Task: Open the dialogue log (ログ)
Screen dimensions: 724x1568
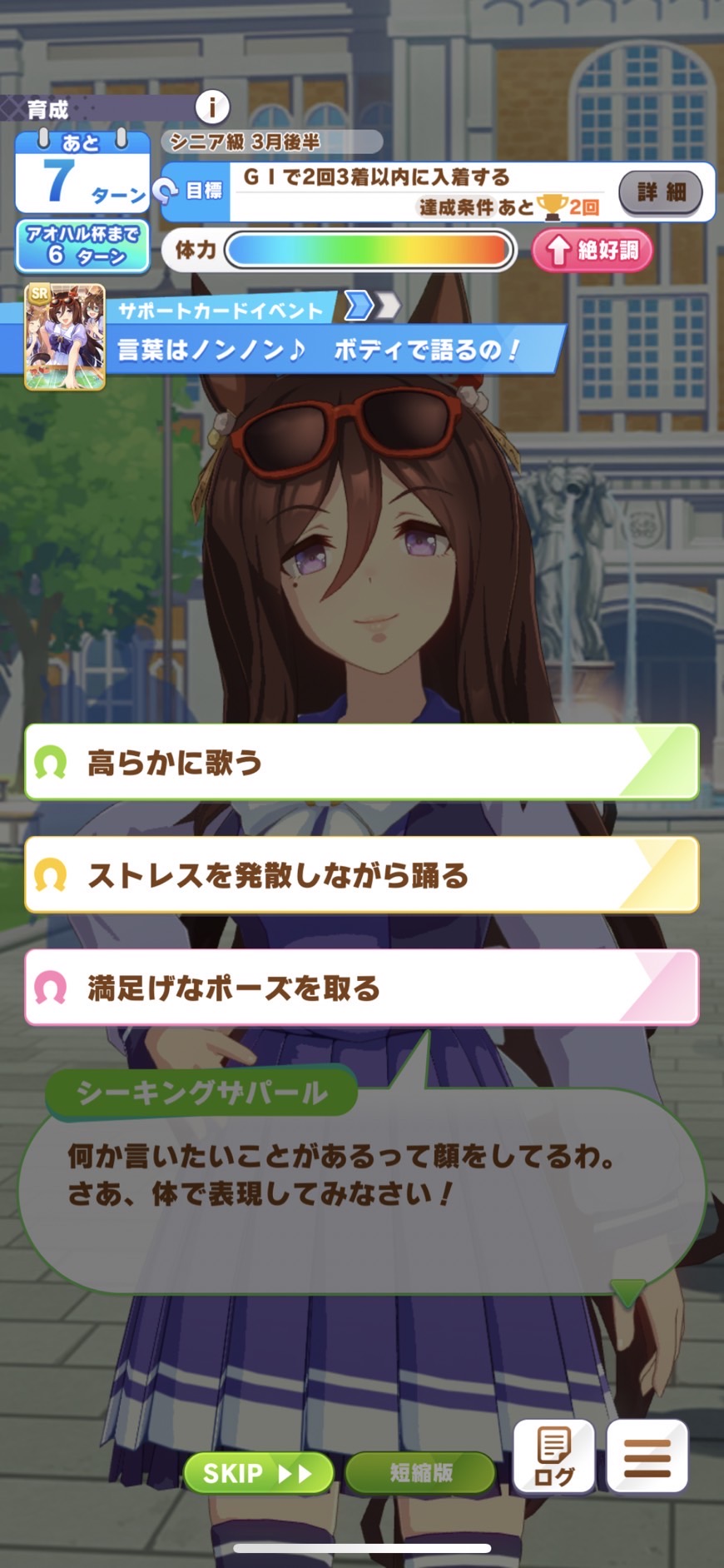Action: coord(554,1456)
